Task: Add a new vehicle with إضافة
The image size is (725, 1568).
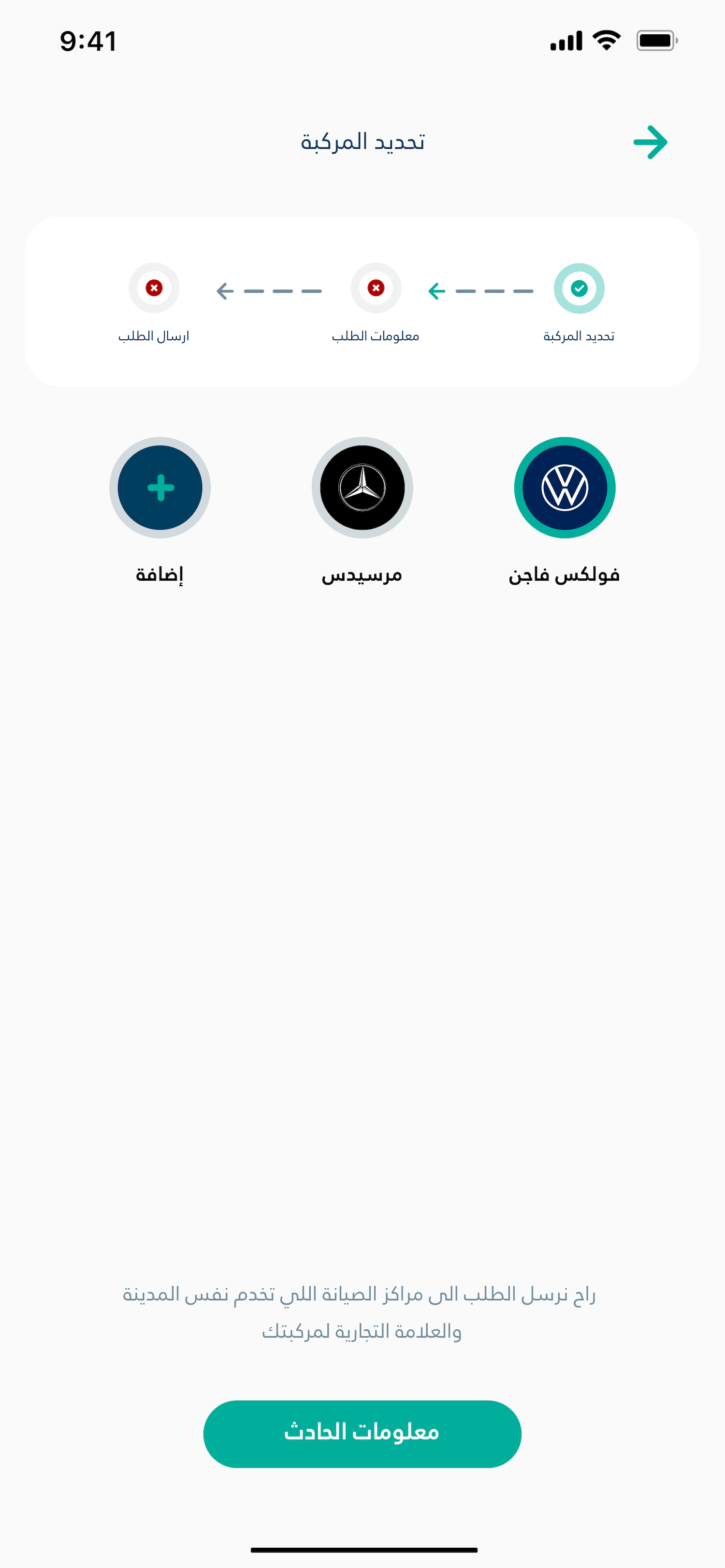Action: (160, 488)
